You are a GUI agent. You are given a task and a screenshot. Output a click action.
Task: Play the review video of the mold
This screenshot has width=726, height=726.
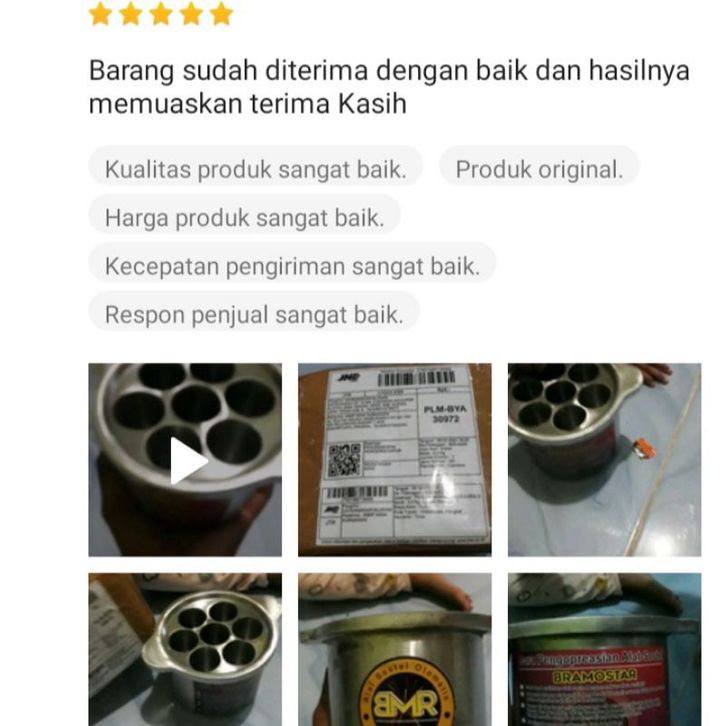pyautogui.click(x=188, y=461)
